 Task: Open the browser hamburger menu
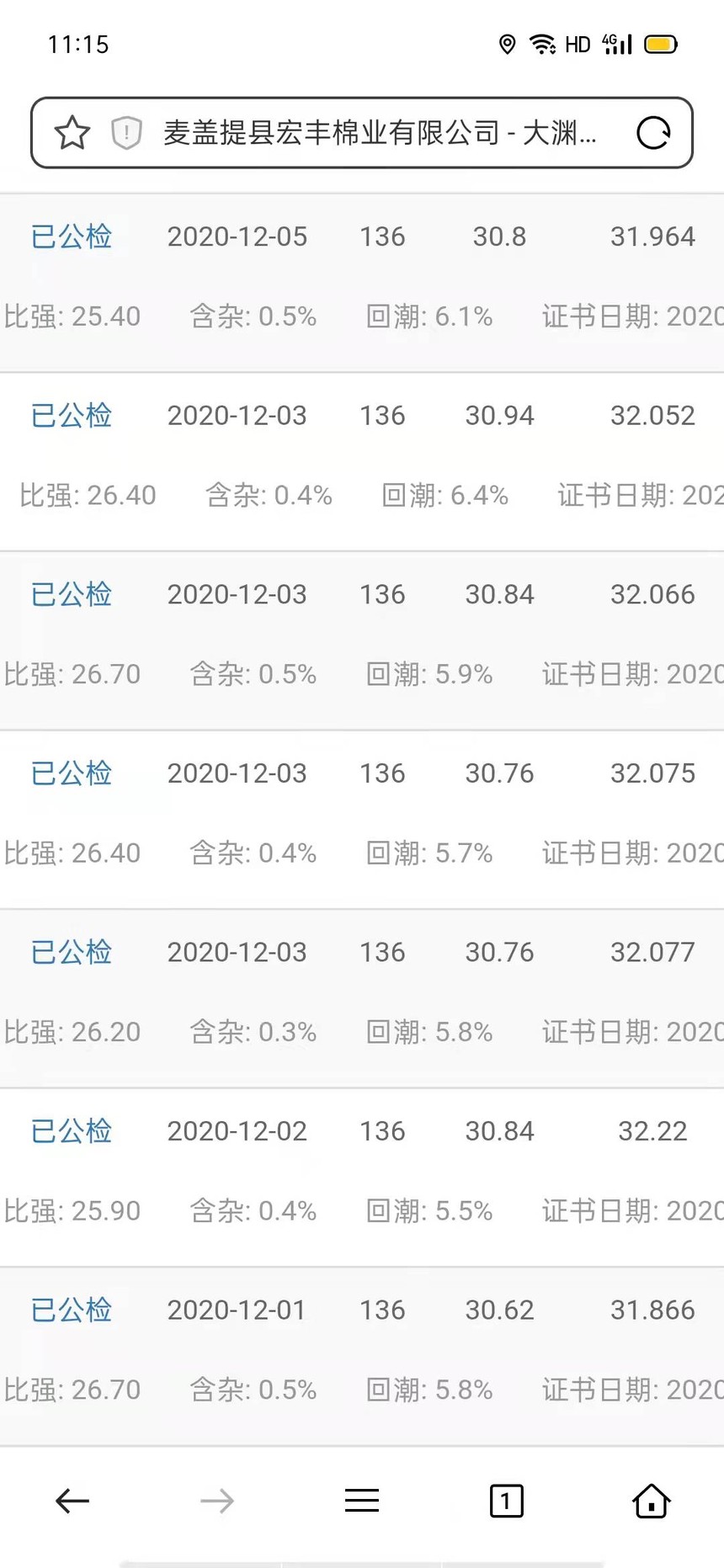coord(362,1501)
